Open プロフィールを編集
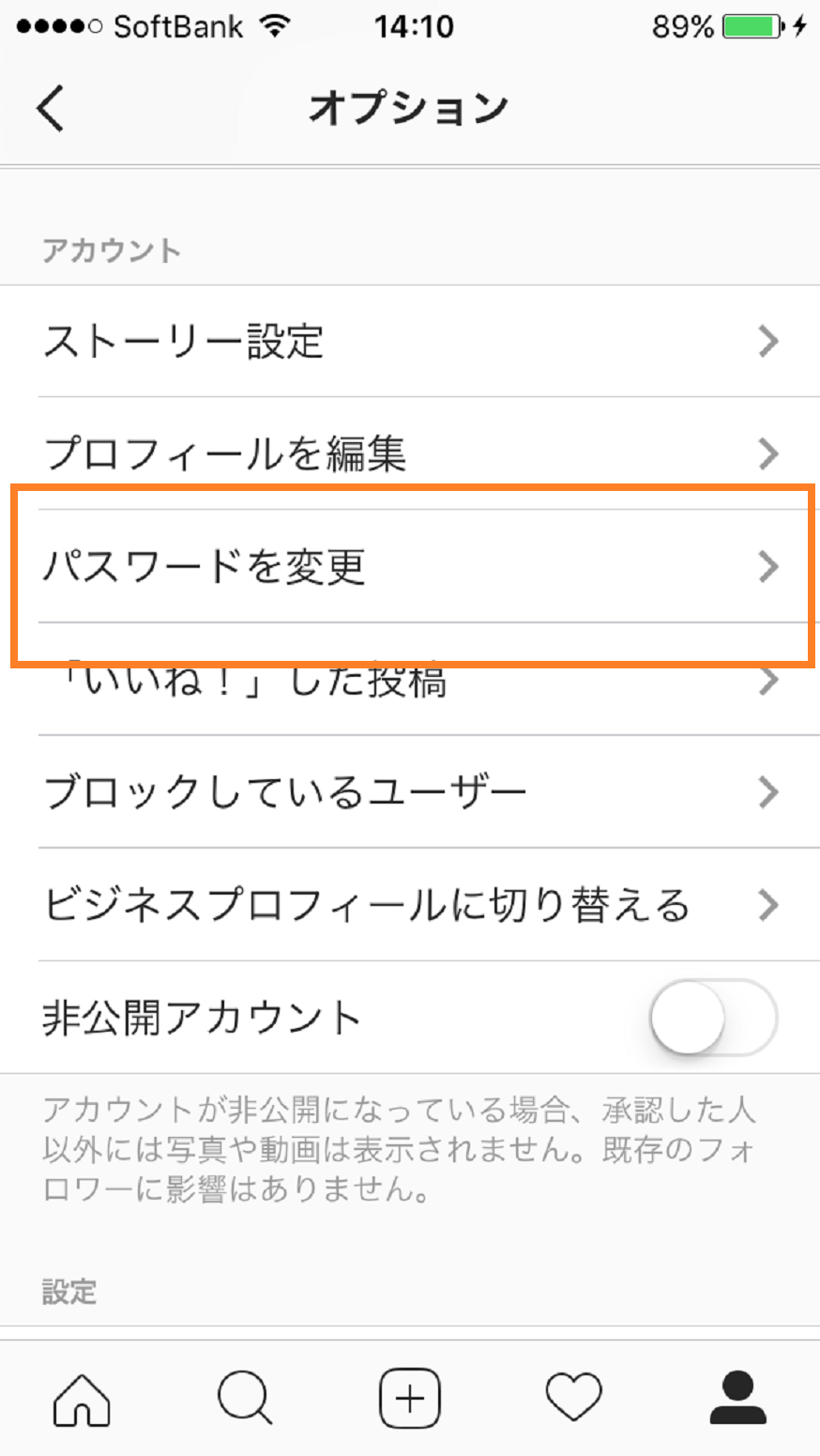 click(410, 453)
